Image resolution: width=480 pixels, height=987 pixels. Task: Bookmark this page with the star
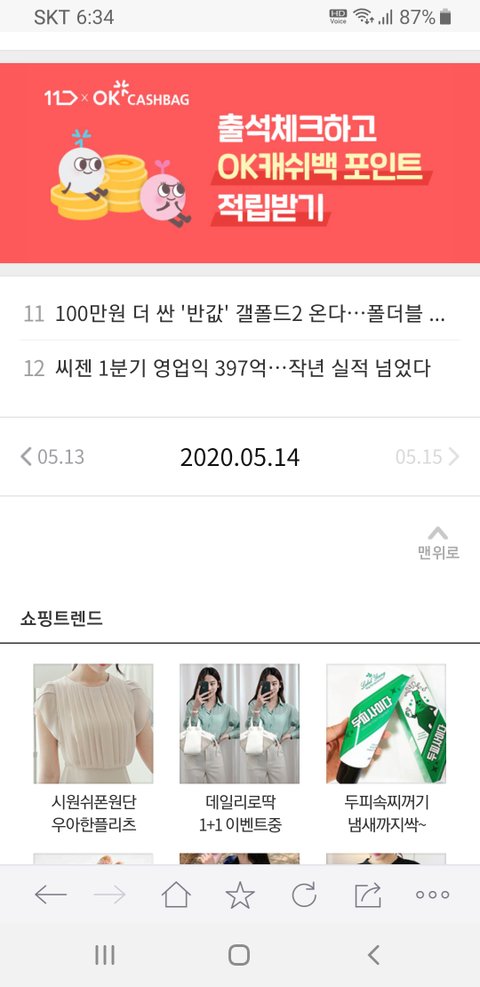tap(240, 894)
